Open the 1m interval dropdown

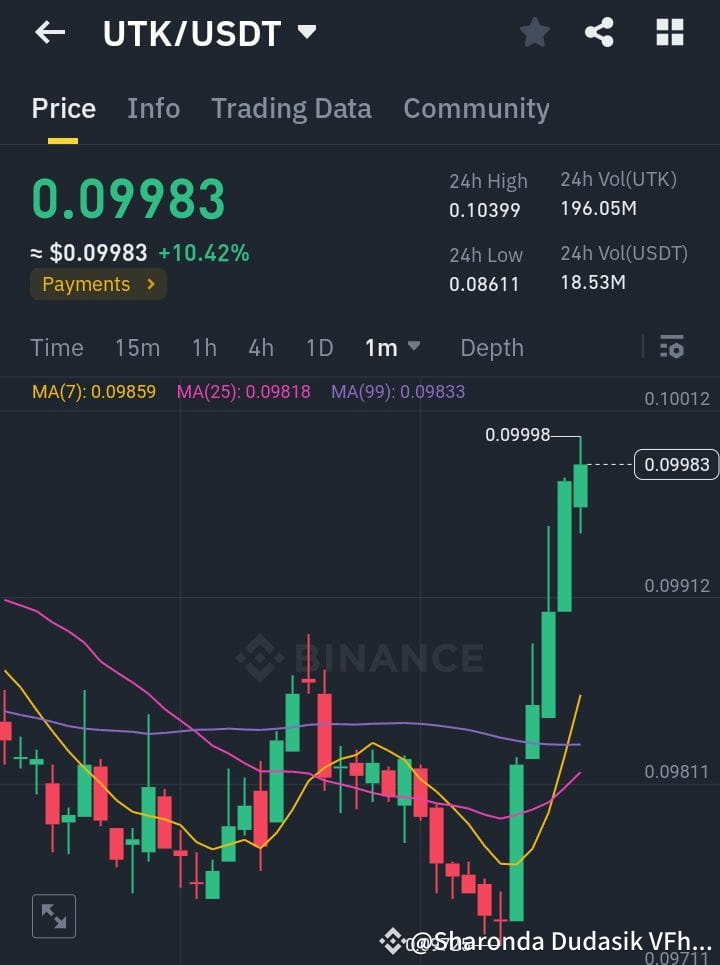[391, 347]
